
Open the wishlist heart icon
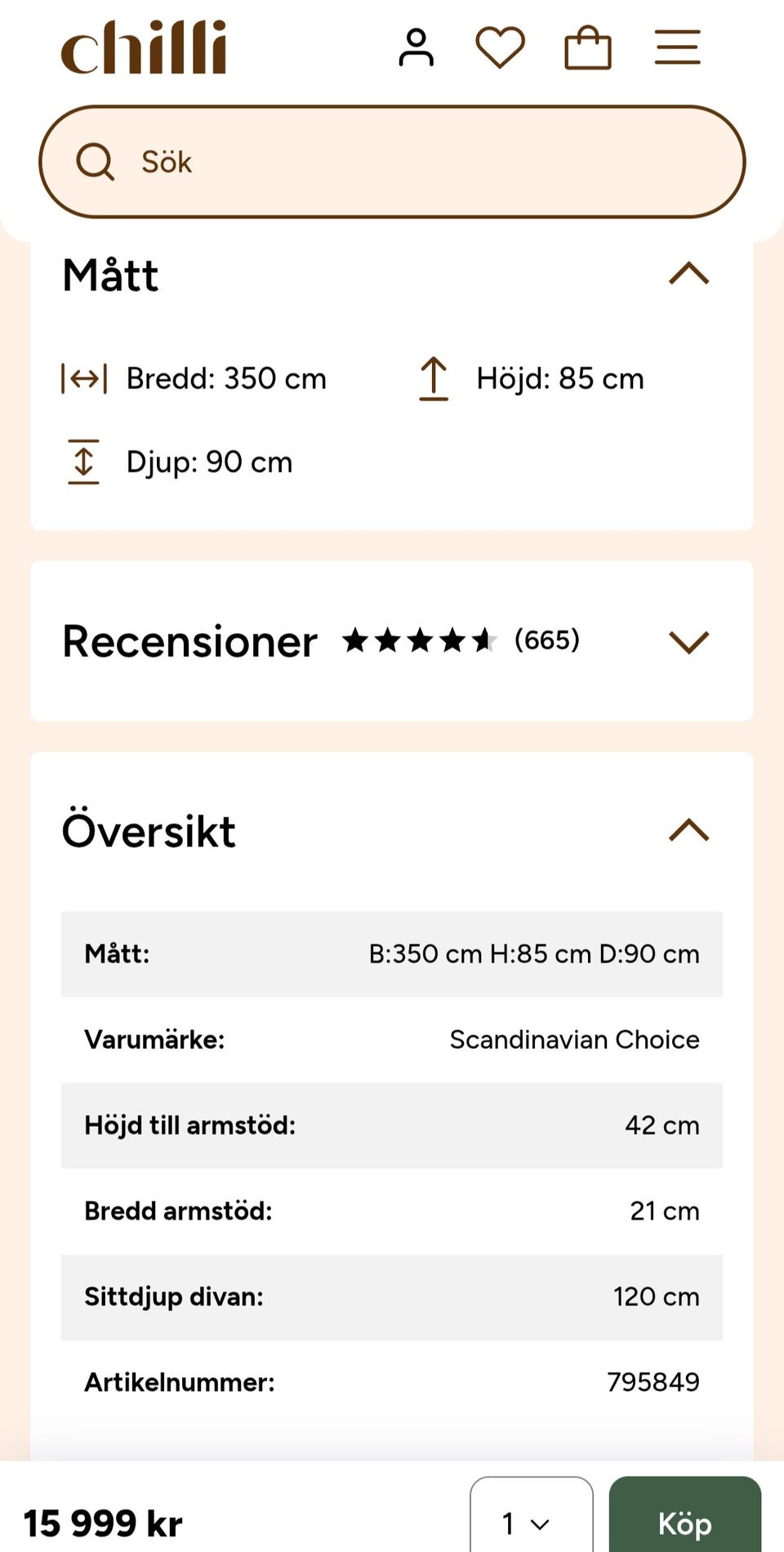click(500, 47)
